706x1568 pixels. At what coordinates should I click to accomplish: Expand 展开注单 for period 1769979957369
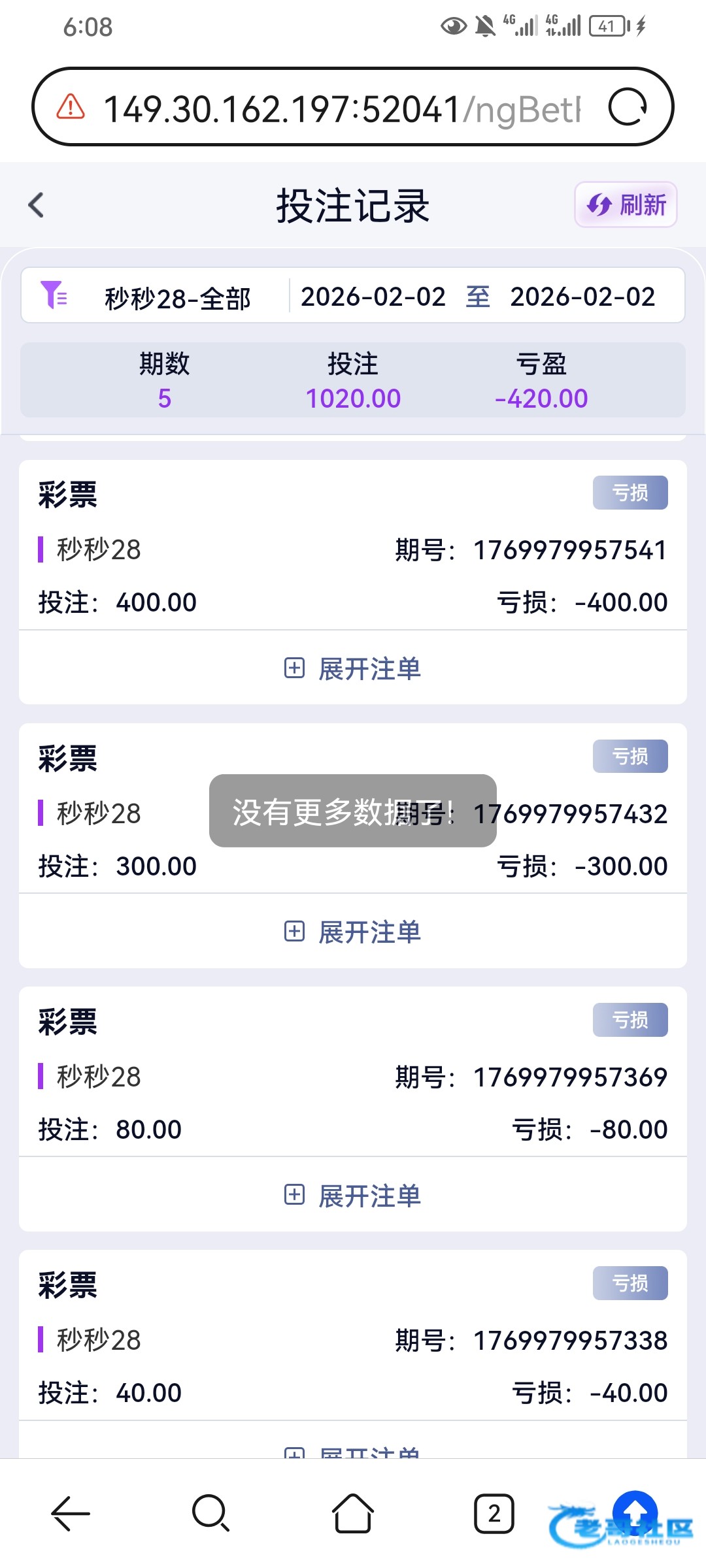pos(353,1196)
